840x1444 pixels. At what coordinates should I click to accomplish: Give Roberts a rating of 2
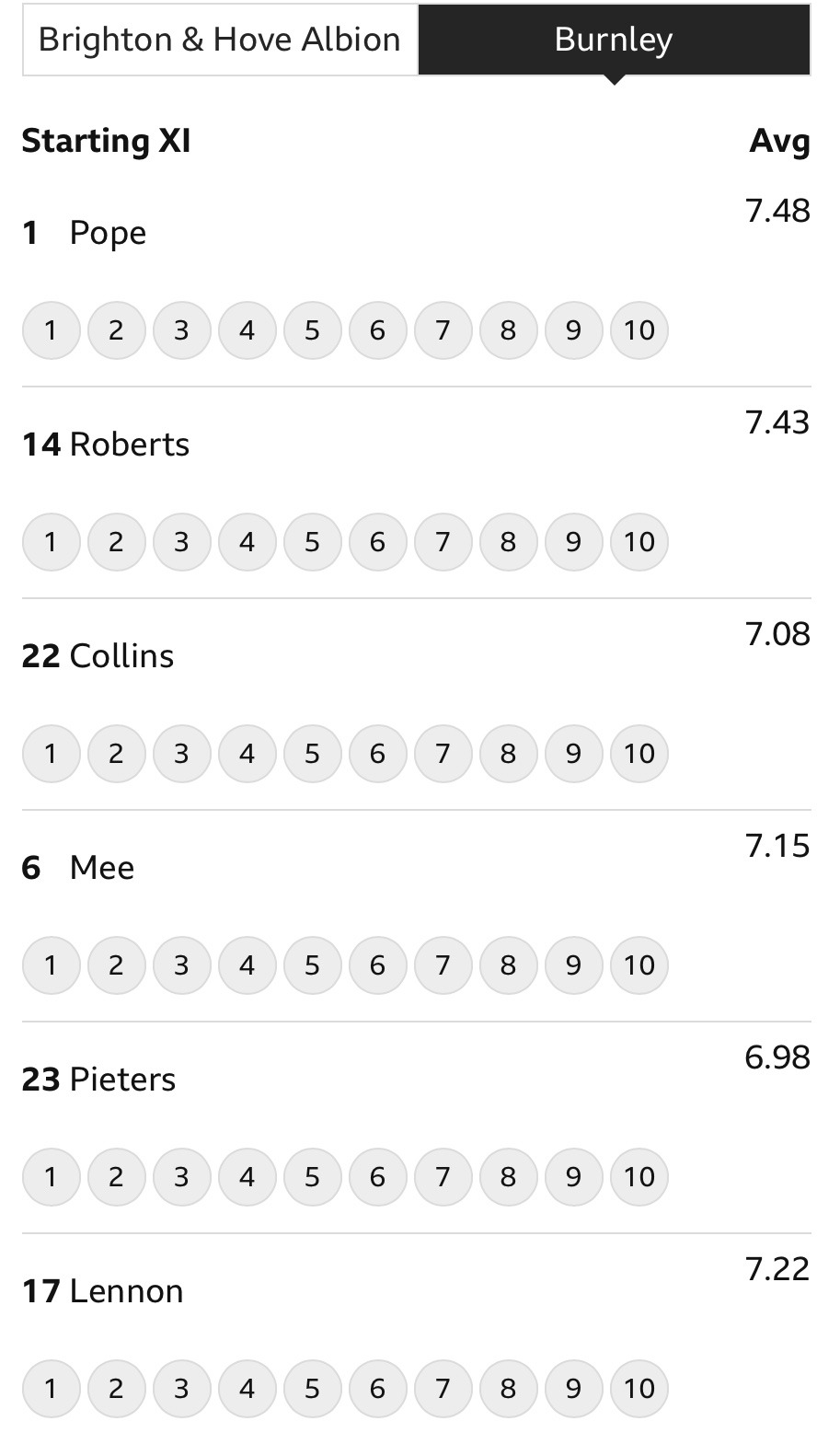[x=116, y=542]
